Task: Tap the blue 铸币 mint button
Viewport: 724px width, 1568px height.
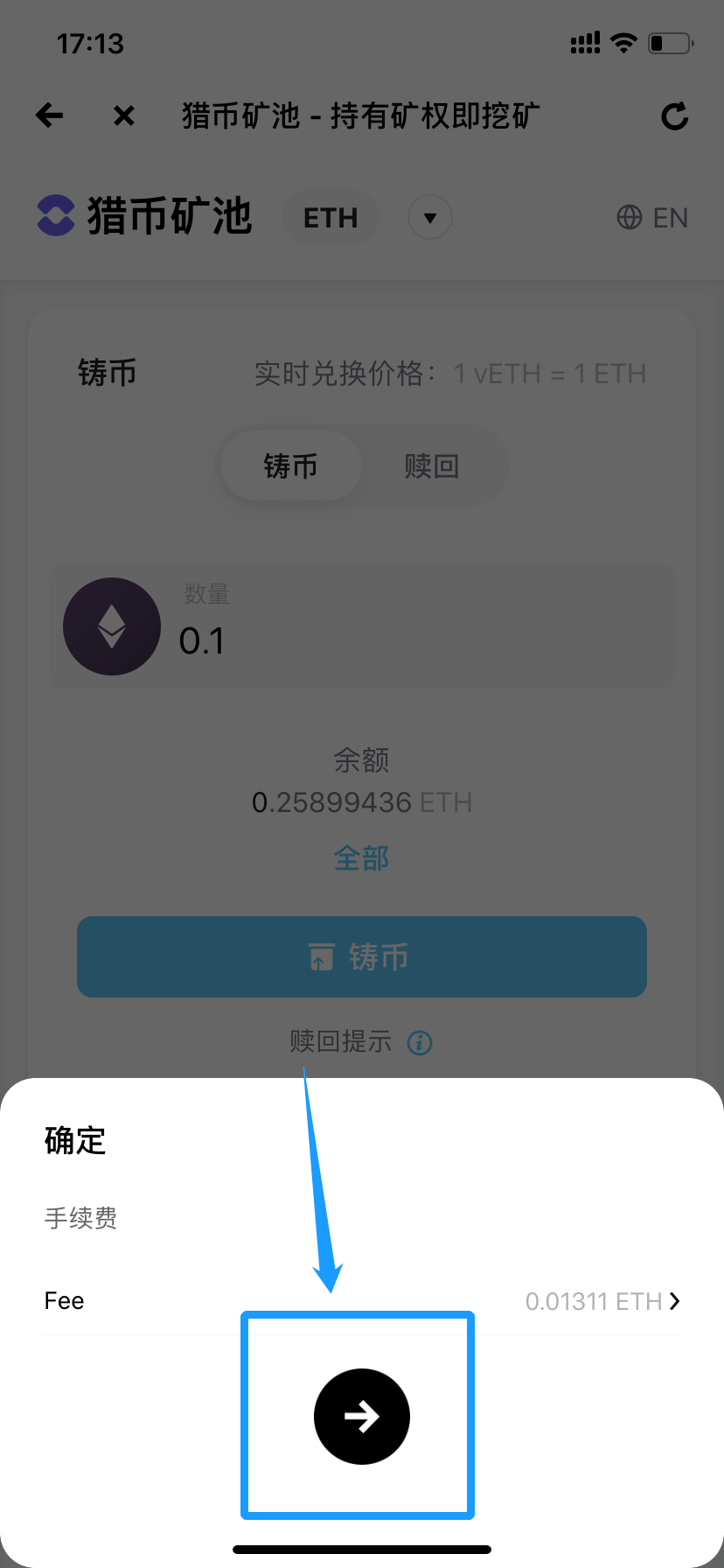Action: [x=362, y=956]
